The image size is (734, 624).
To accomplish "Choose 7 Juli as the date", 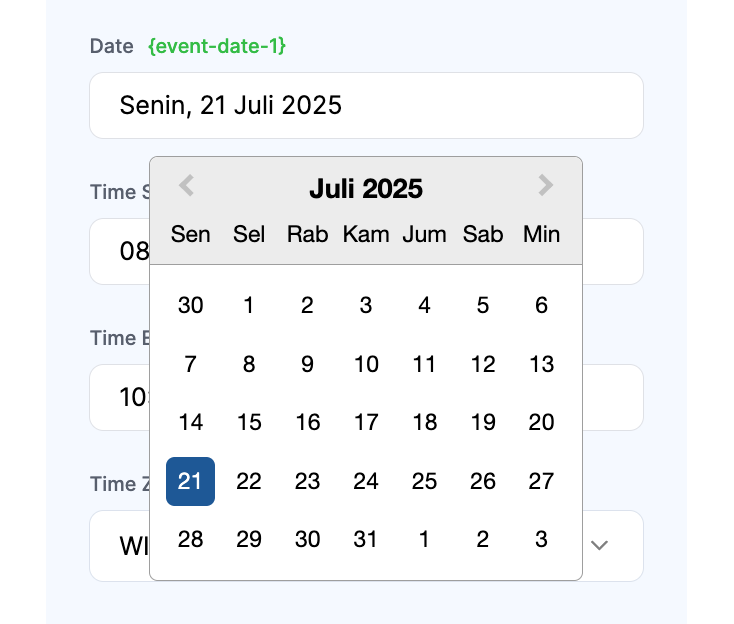I will click(190, 364).
